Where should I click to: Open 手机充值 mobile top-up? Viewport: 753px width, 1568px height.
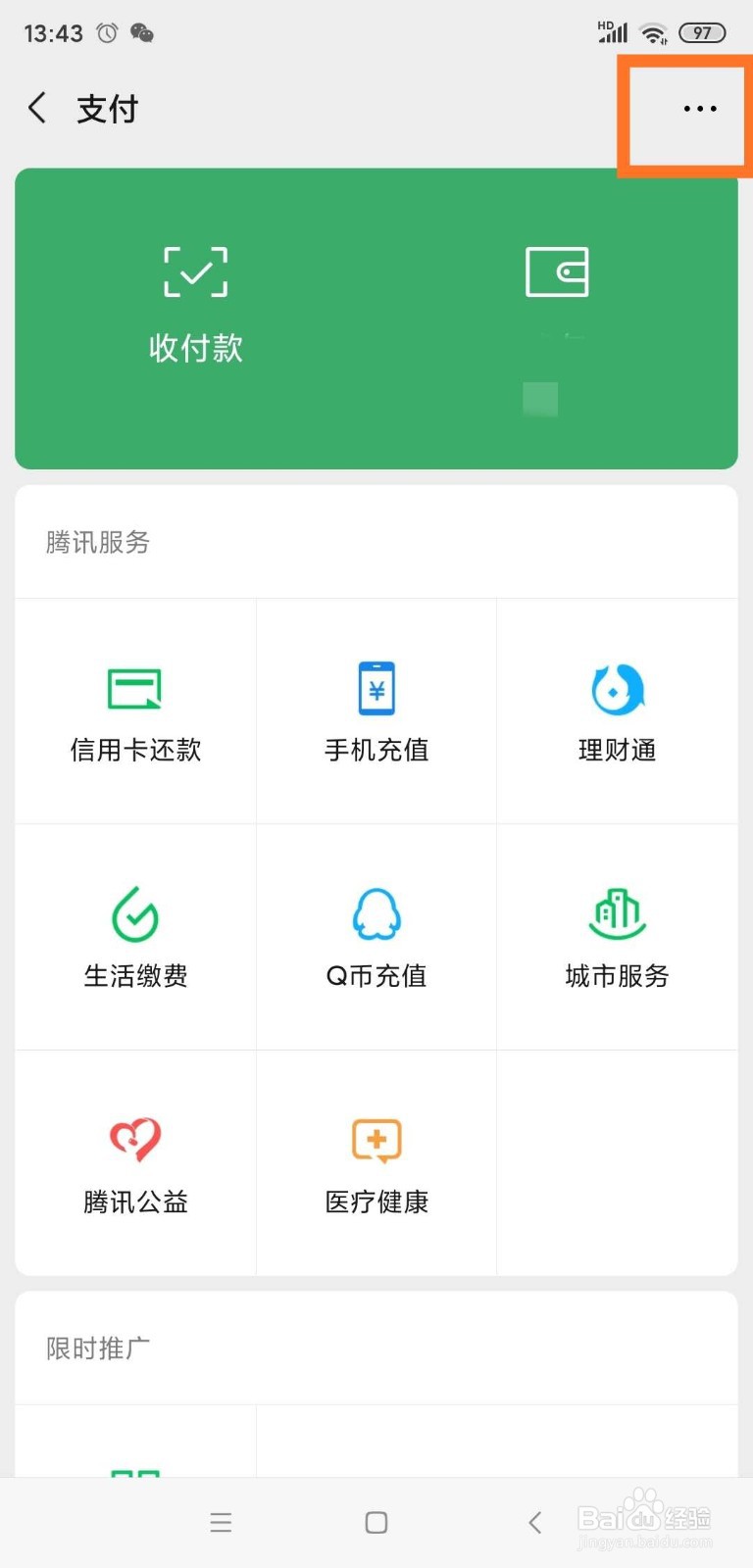click(376, 710)
